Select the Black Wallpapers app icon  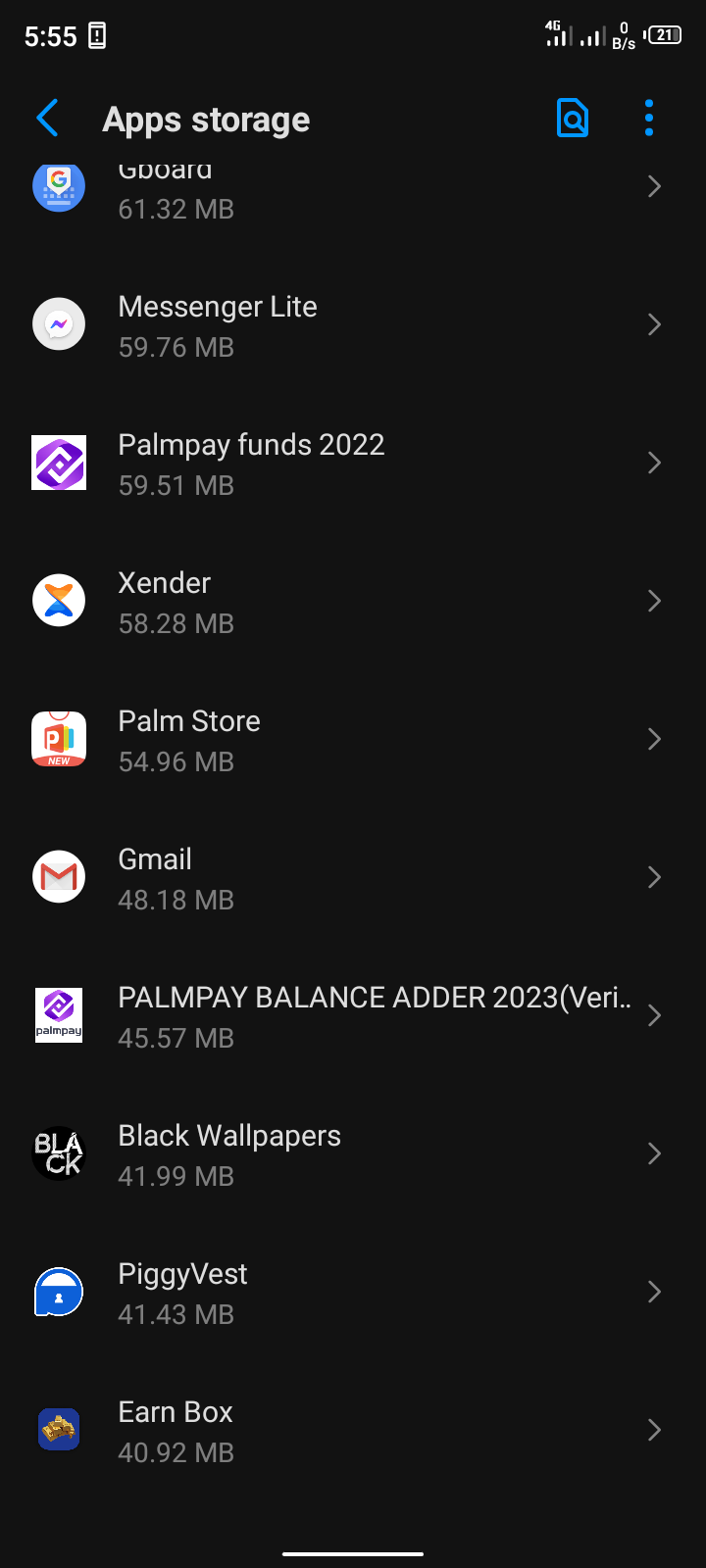pyautogui.click(x=59, y=1153)
